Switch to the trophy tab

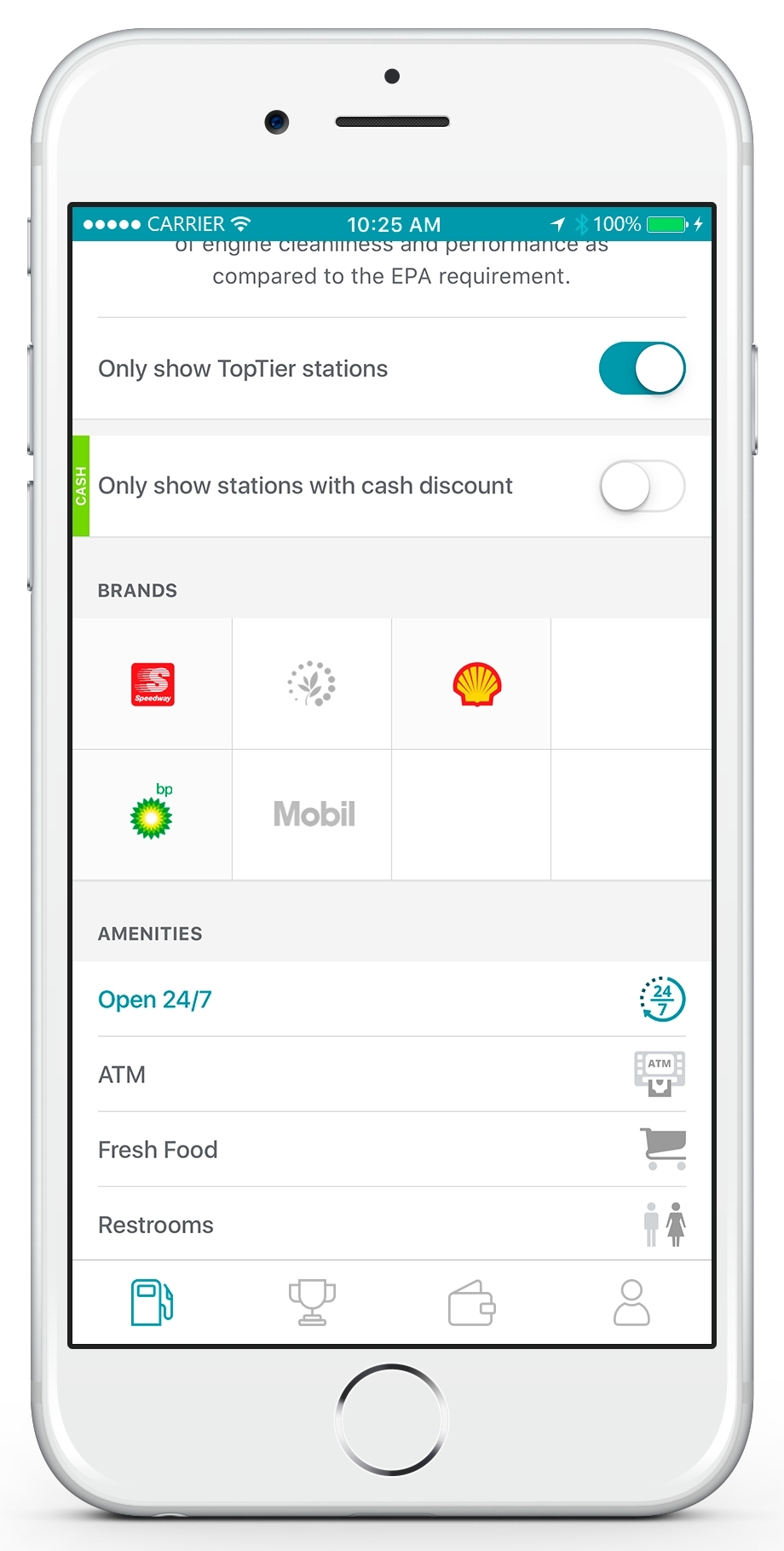coord(312,1302)
